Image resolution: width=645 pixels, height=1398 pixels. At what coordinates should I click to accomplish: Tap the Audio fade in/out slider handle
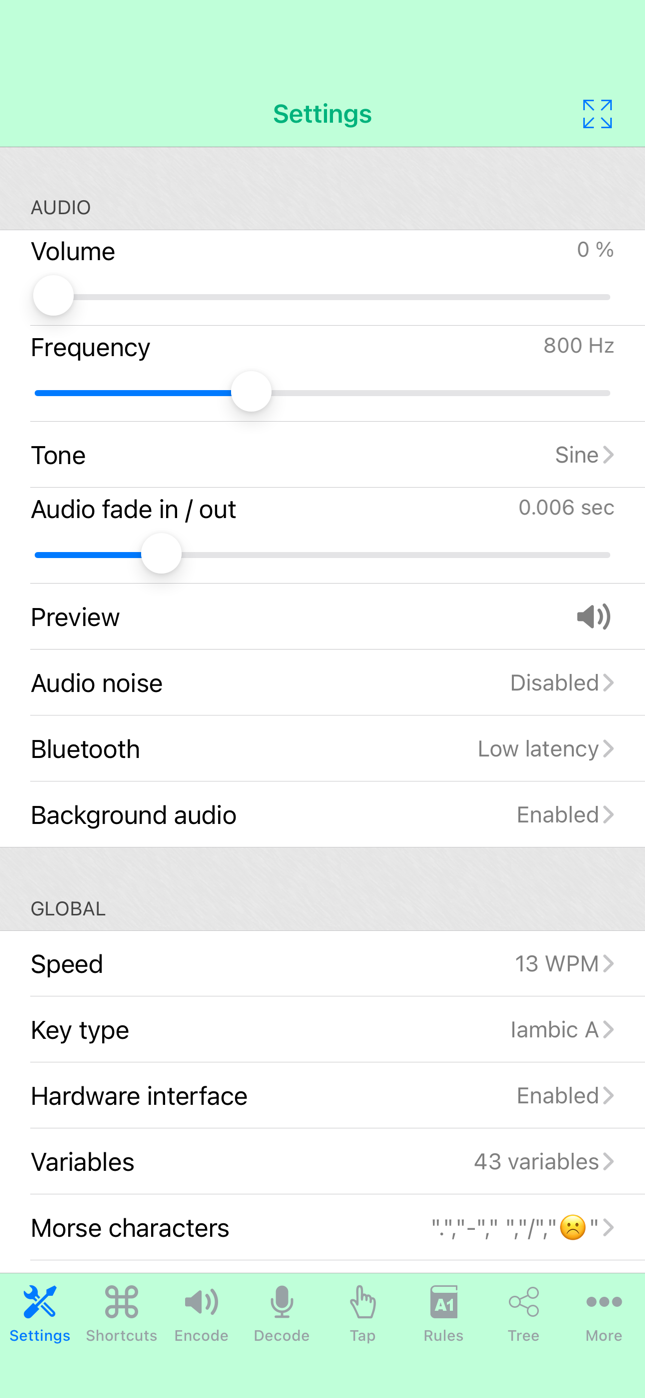(161, 554)
